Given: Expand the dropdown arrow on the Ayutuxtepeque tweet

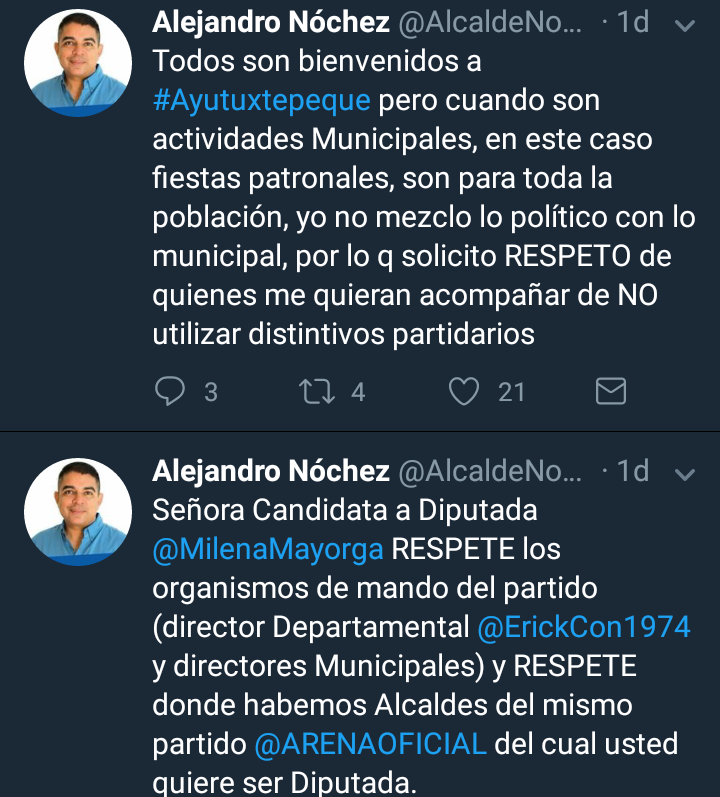Looking at the screenshot, I should pos(686,24).
